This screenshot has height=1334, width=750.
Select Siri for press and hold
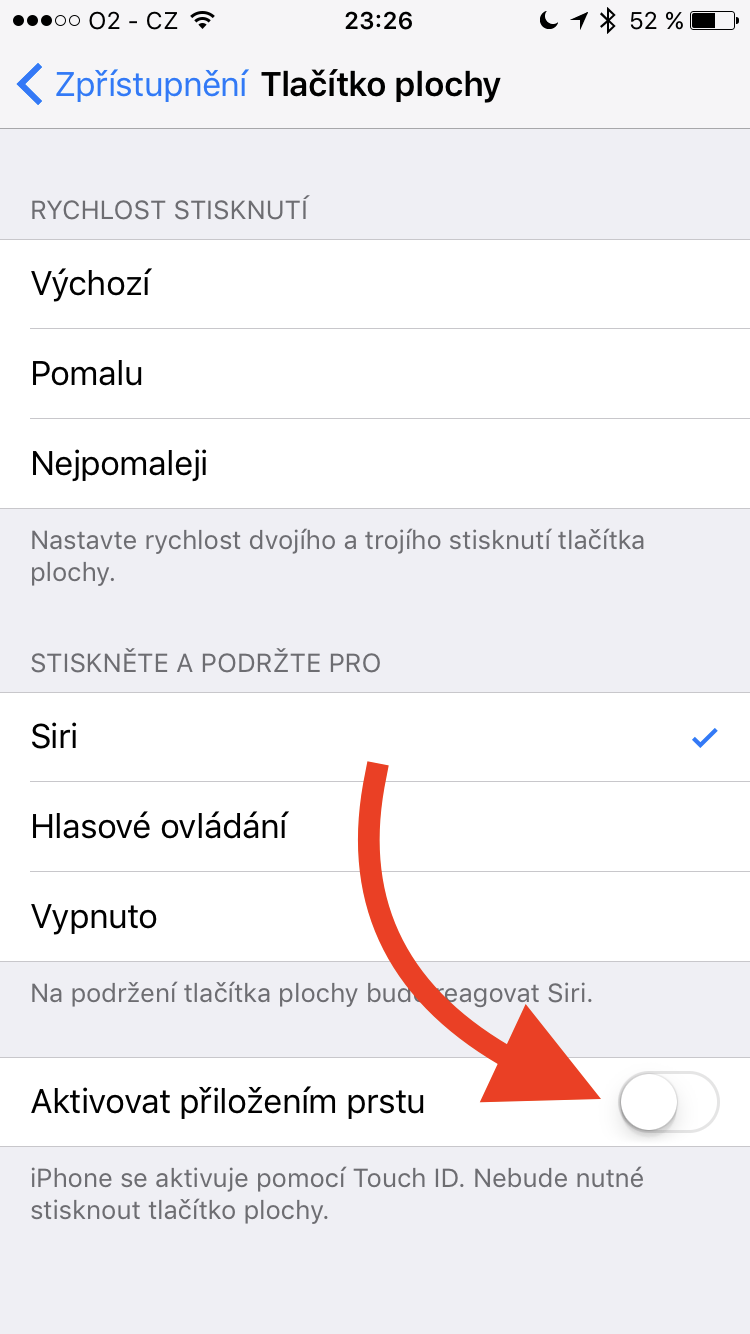(375, 738)
